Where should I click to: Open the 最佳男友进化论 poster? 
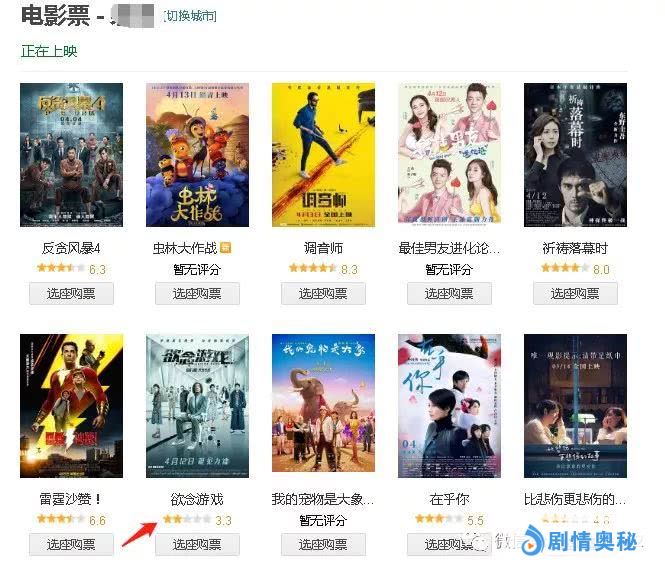point(449,155)
